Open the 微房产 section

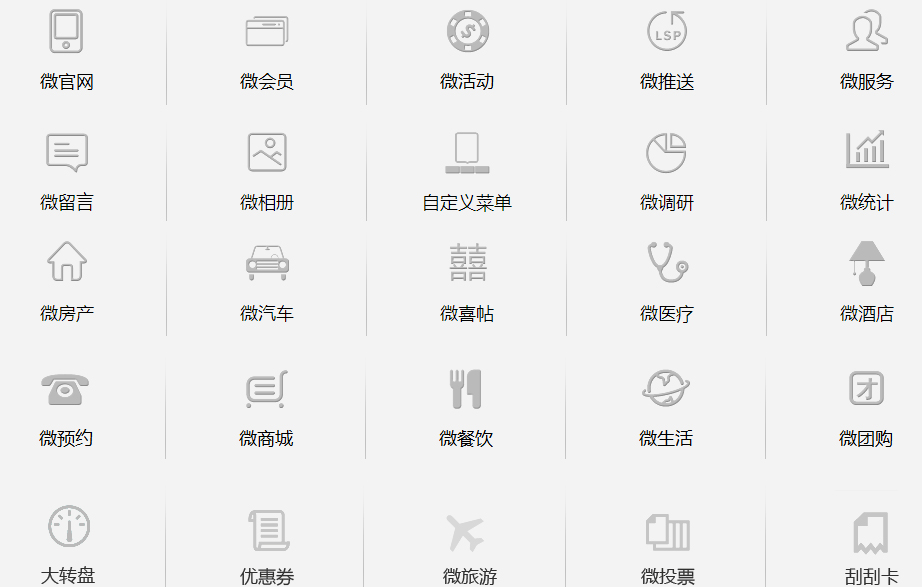(x=67, y=281)
